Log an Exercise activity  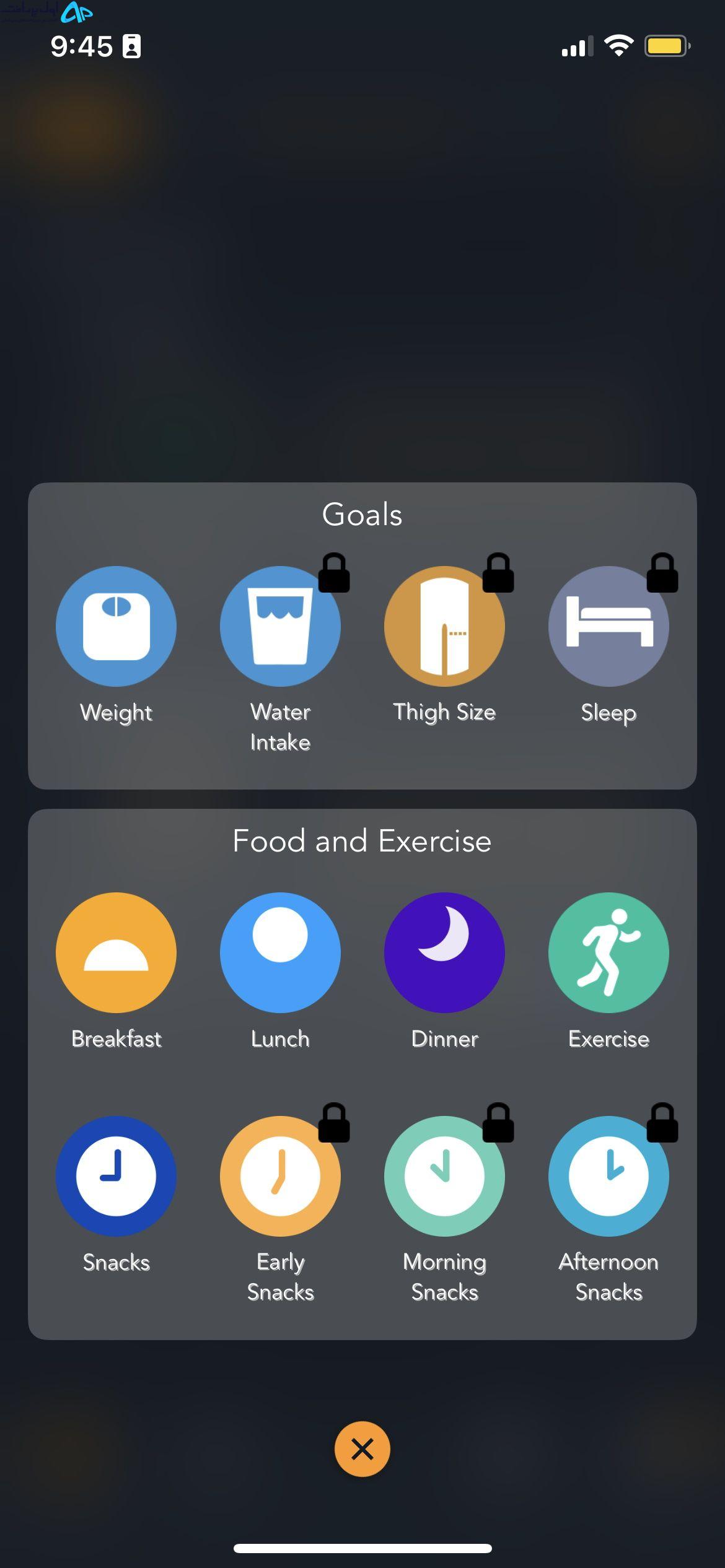pyautogui.click(x=609, y=952)
